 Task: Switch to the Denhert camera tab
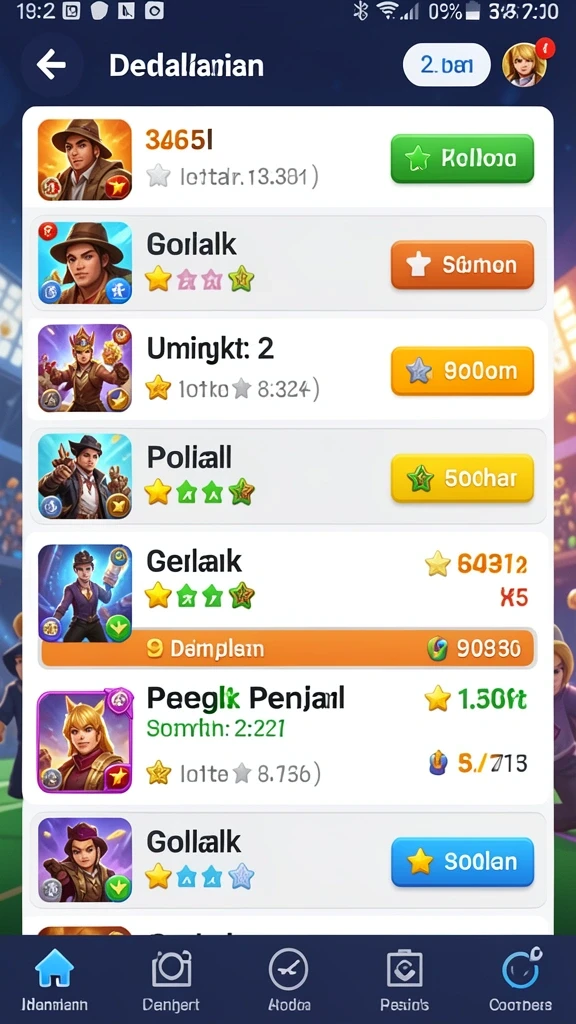(171, 980)
